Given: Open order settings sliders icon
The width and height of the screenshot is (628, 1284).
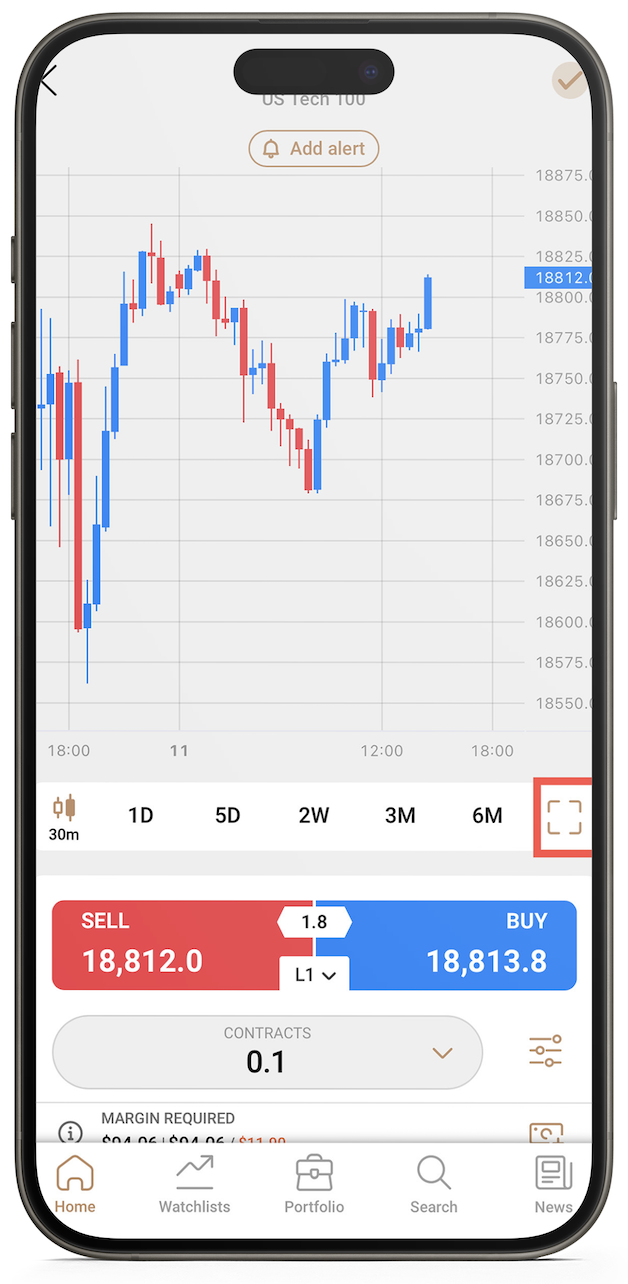Looking at the screenshot, I should pos(546,1051).
